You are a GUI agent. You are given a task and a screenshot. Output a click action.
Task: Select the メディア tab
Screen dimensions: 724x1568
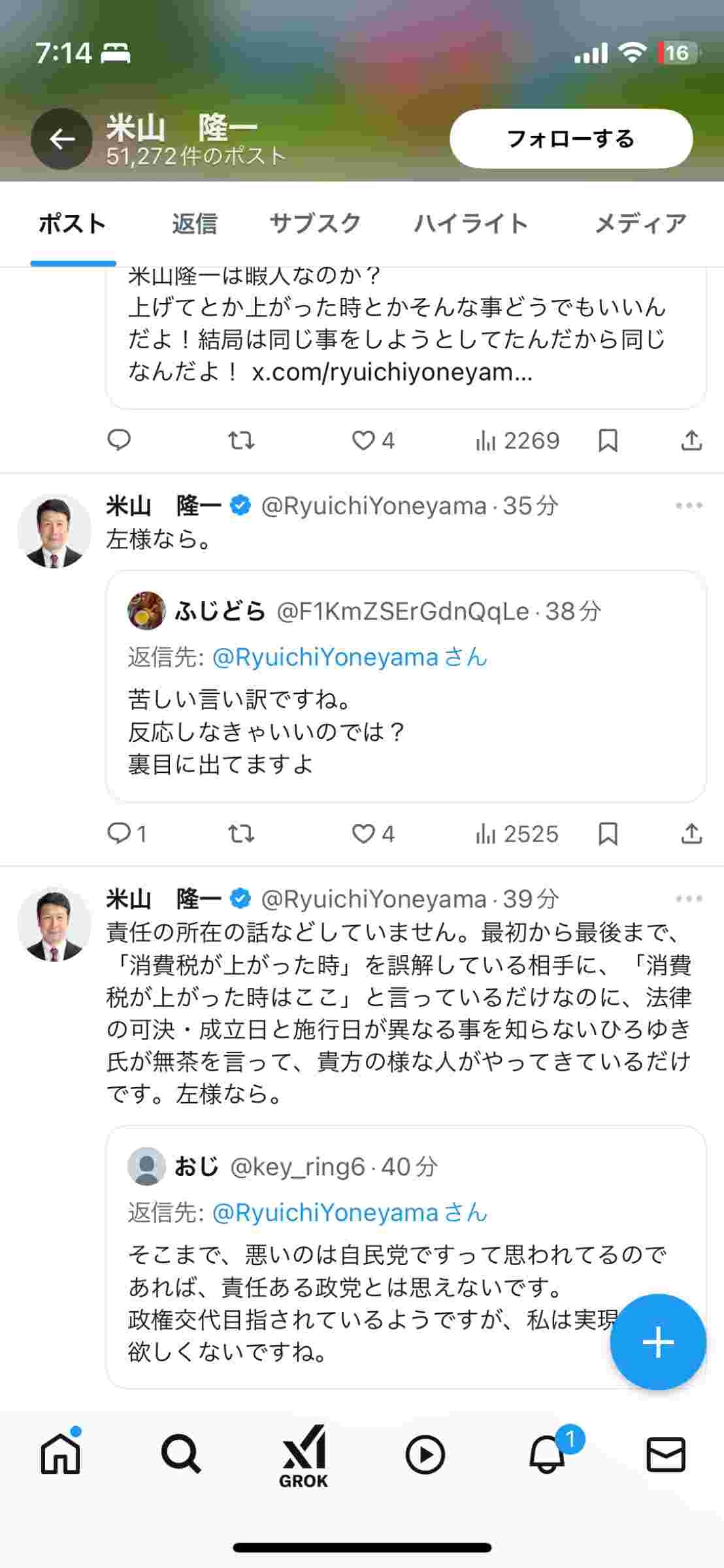[x=640, y=223]
